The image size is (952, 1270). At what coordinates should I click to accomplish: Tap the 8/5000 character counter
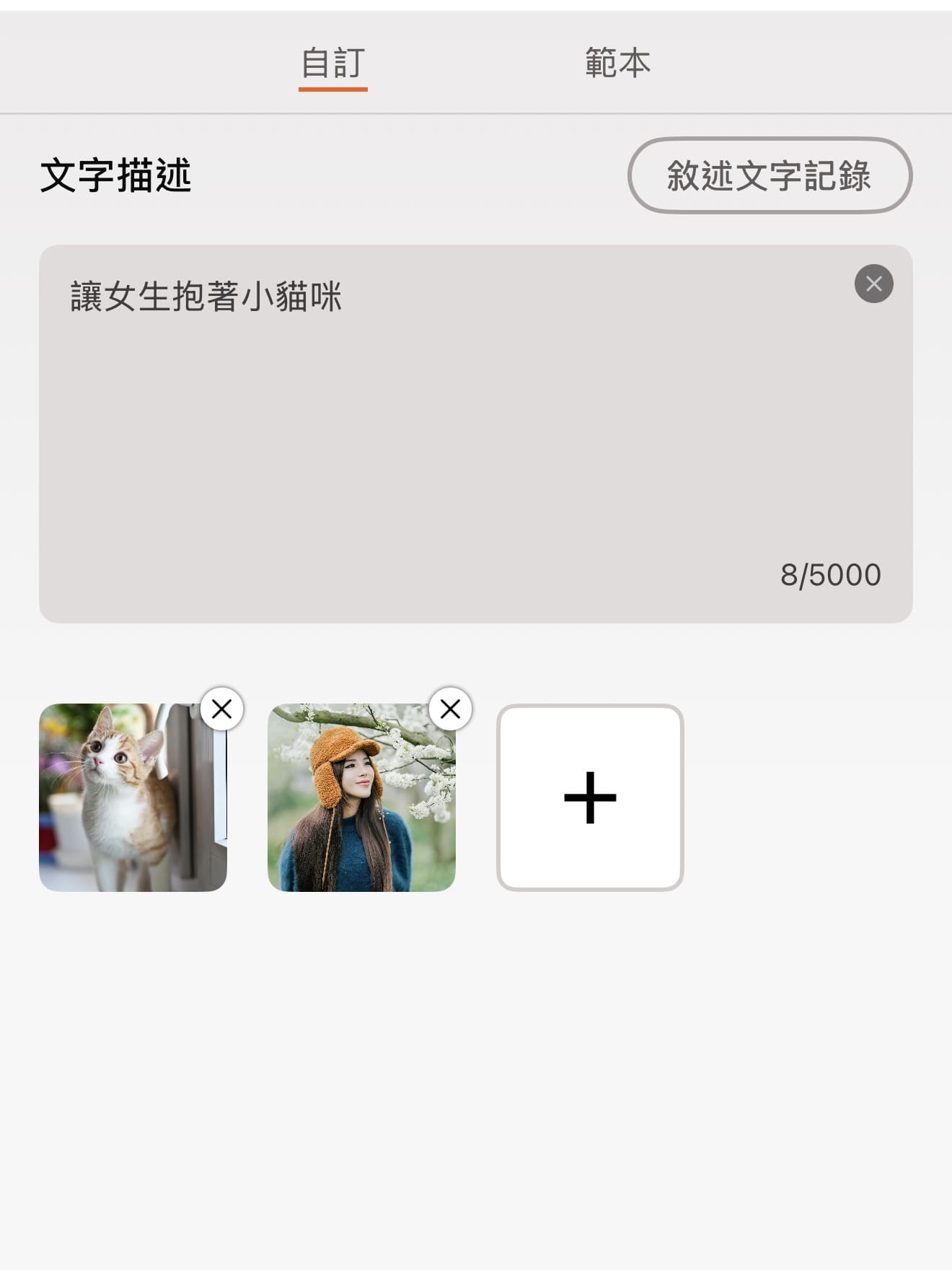[829, 575]
